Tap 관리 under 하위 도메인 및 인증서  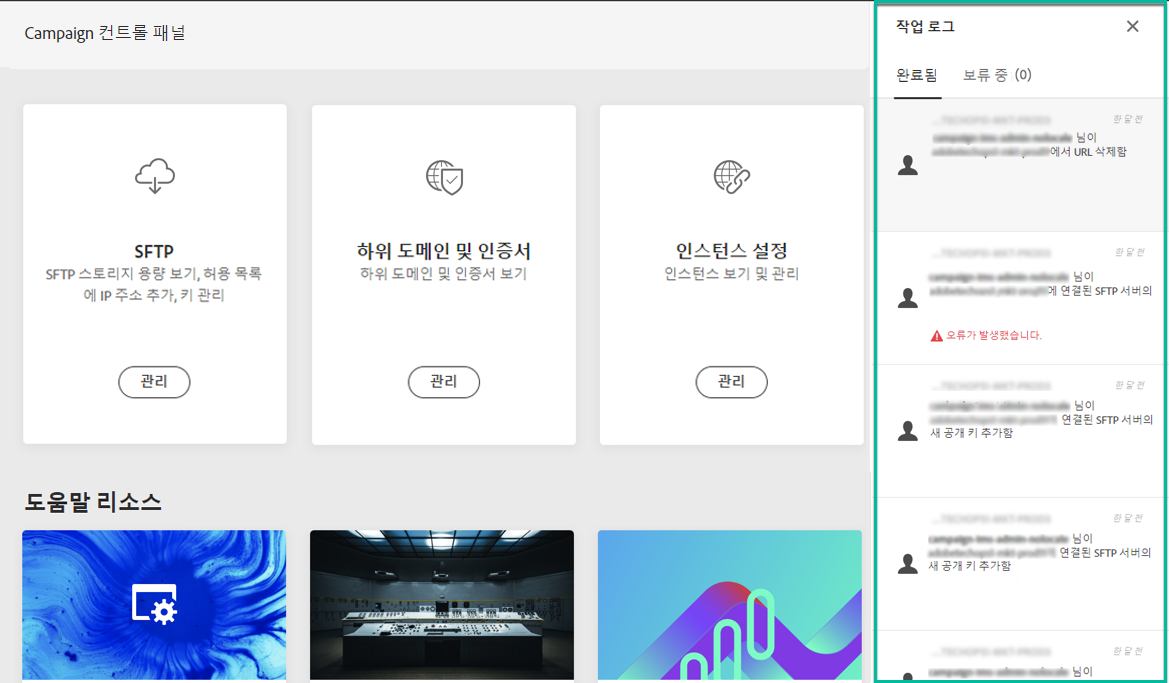(443, 382)
